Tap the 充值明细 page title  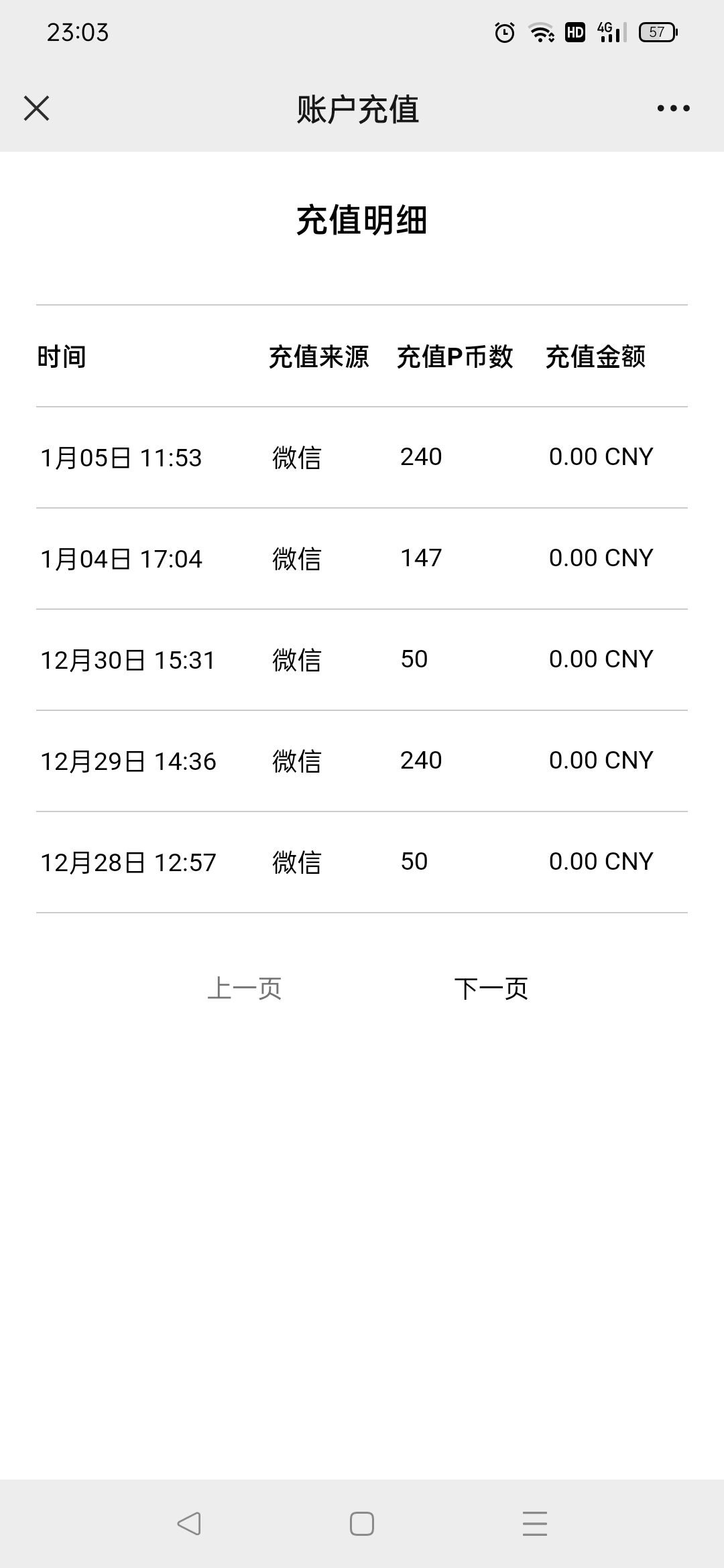point(362,219)
